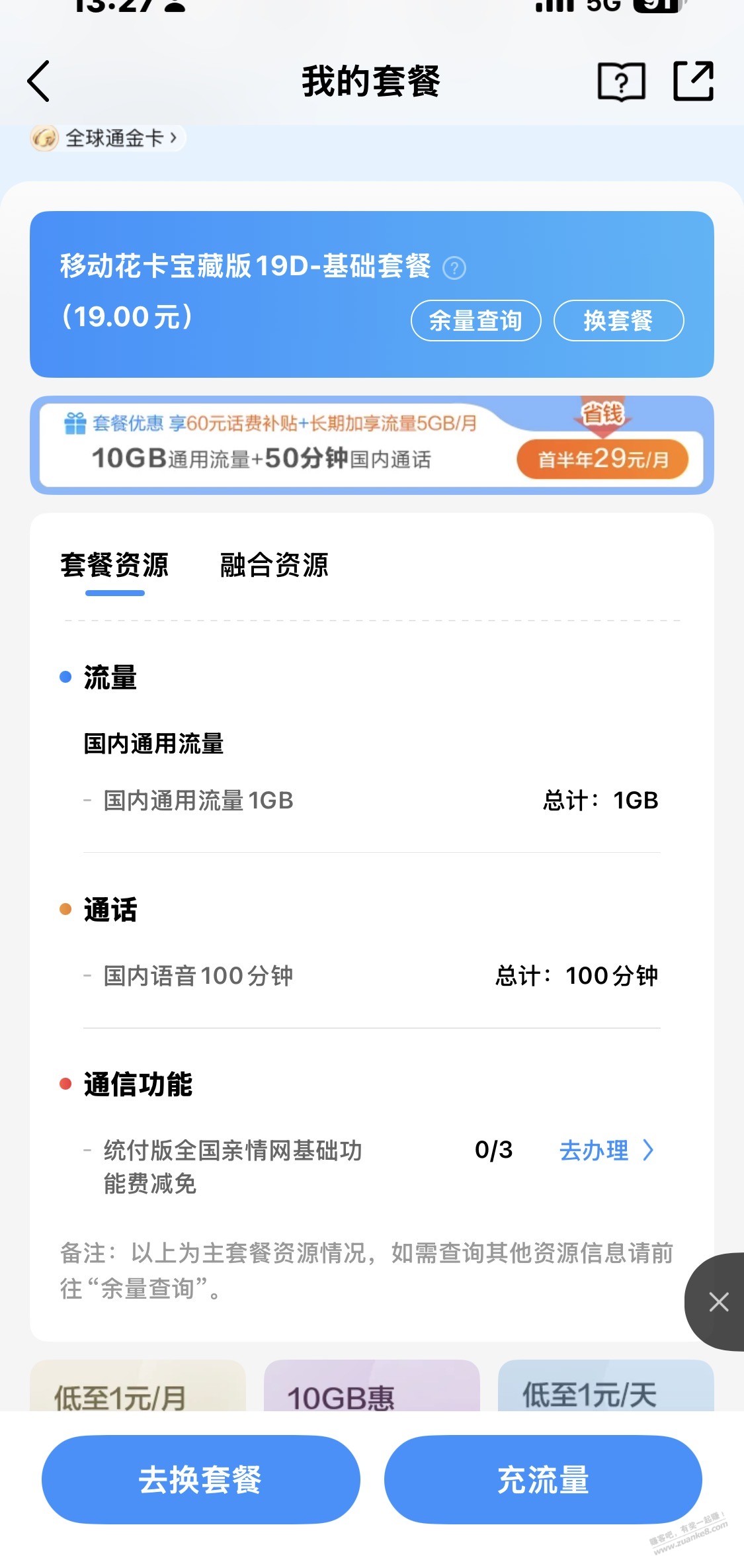
Task: Tap the 去换套餐 bottom button
Action: point(200,1479)
